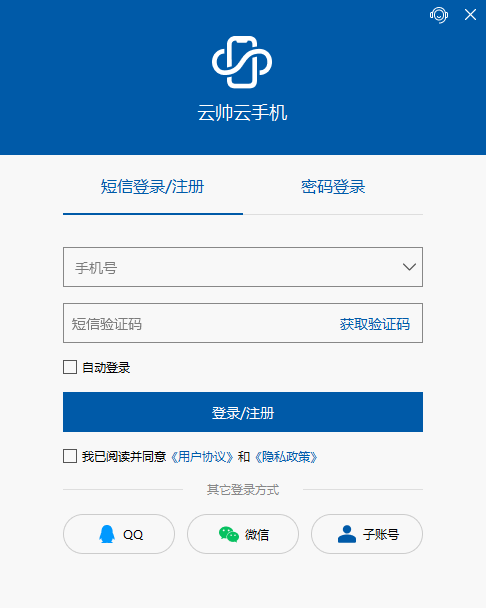Select the 短信登录/注册 tab
The image size is (486, 608).
coord(152,187)
